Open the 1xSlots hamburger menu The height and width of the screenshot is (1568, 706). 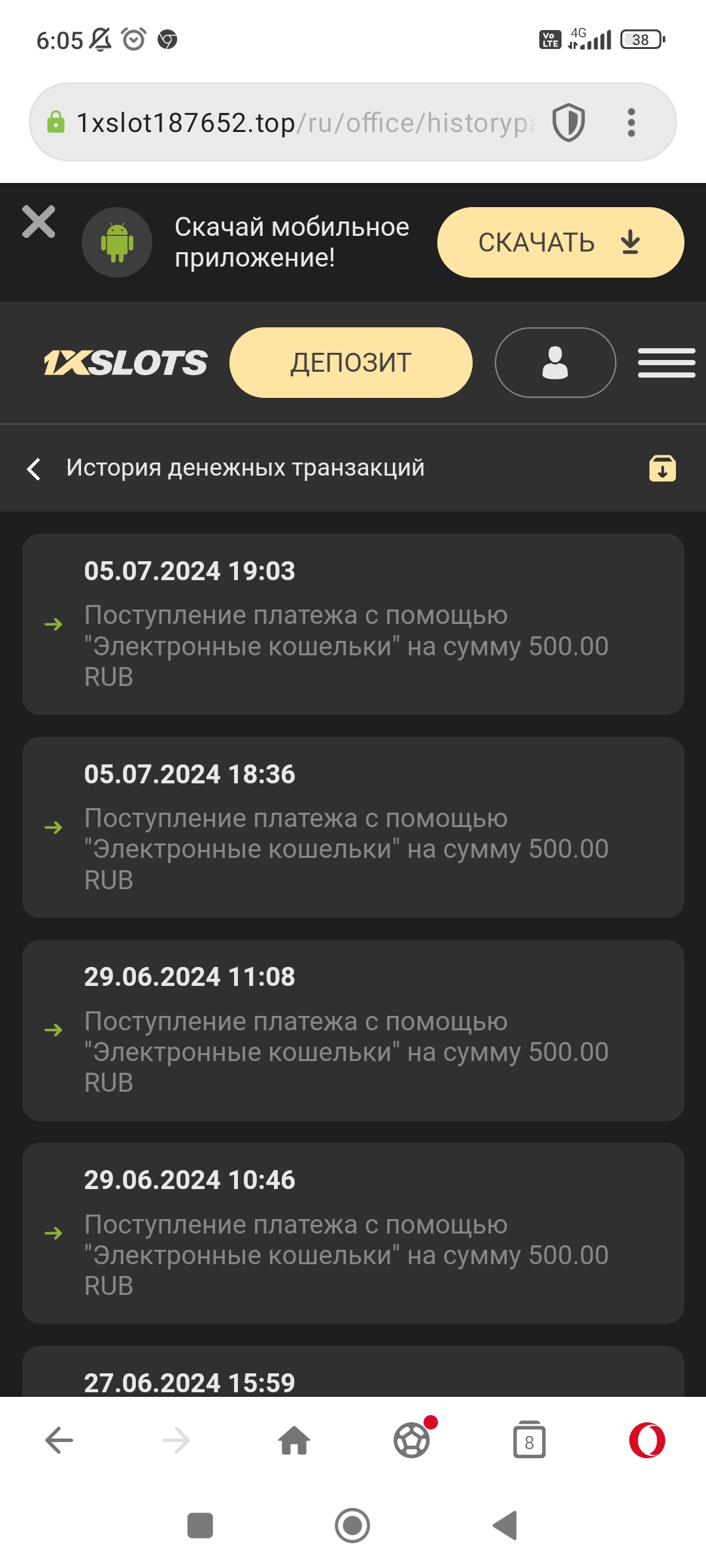667,362
